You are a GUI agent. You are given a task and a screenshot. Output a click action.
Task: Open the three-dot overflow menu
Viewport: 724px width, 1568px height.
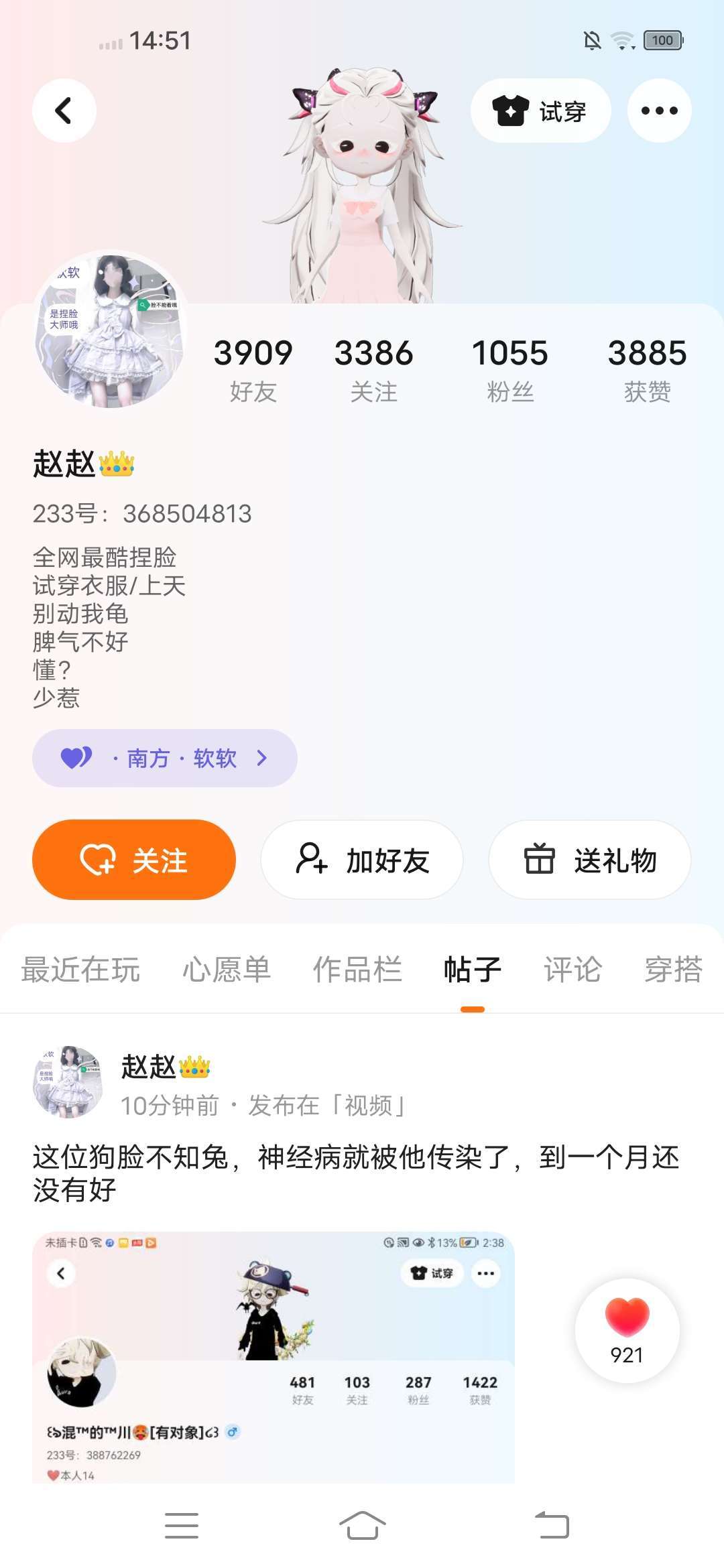659,111
